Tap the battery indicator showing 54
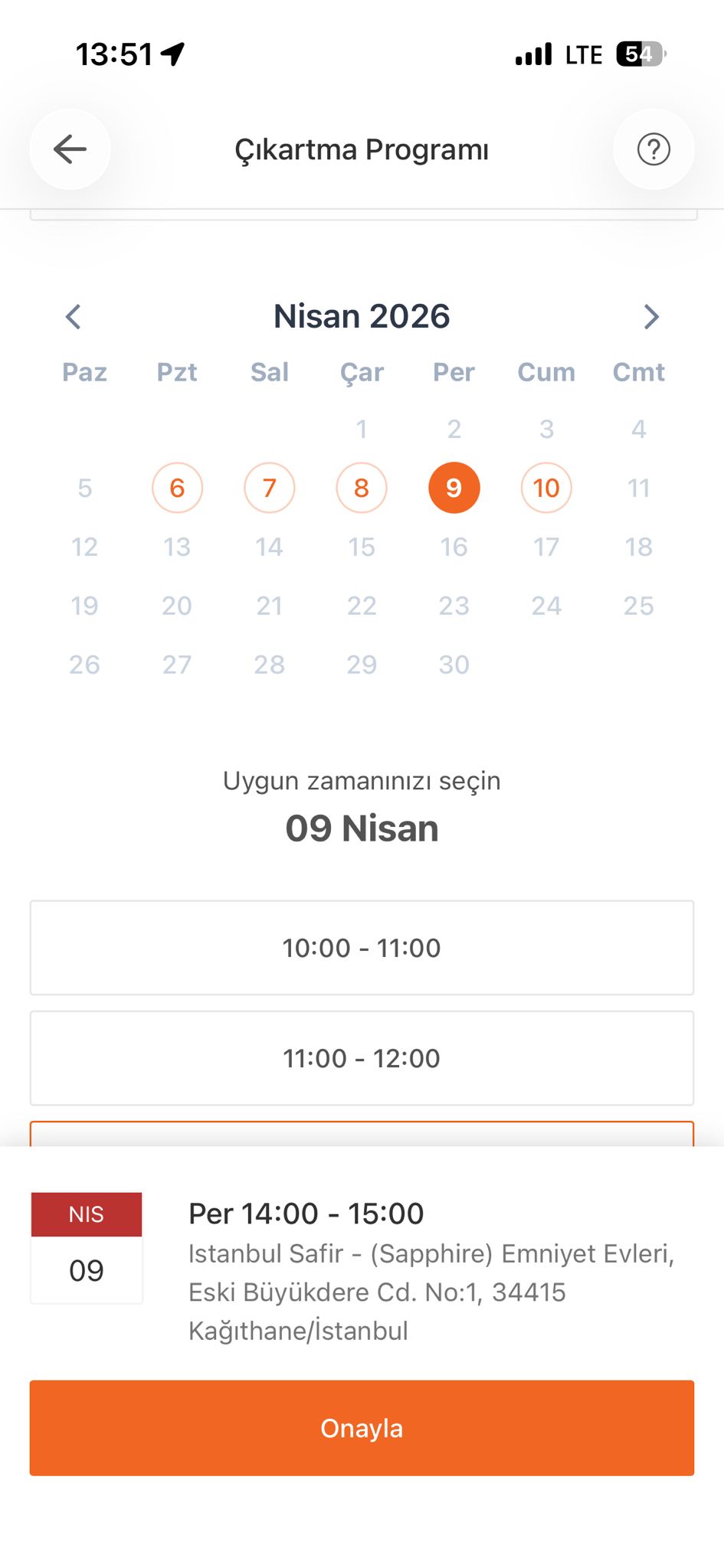724x1568 pixels. pos(637,54)
